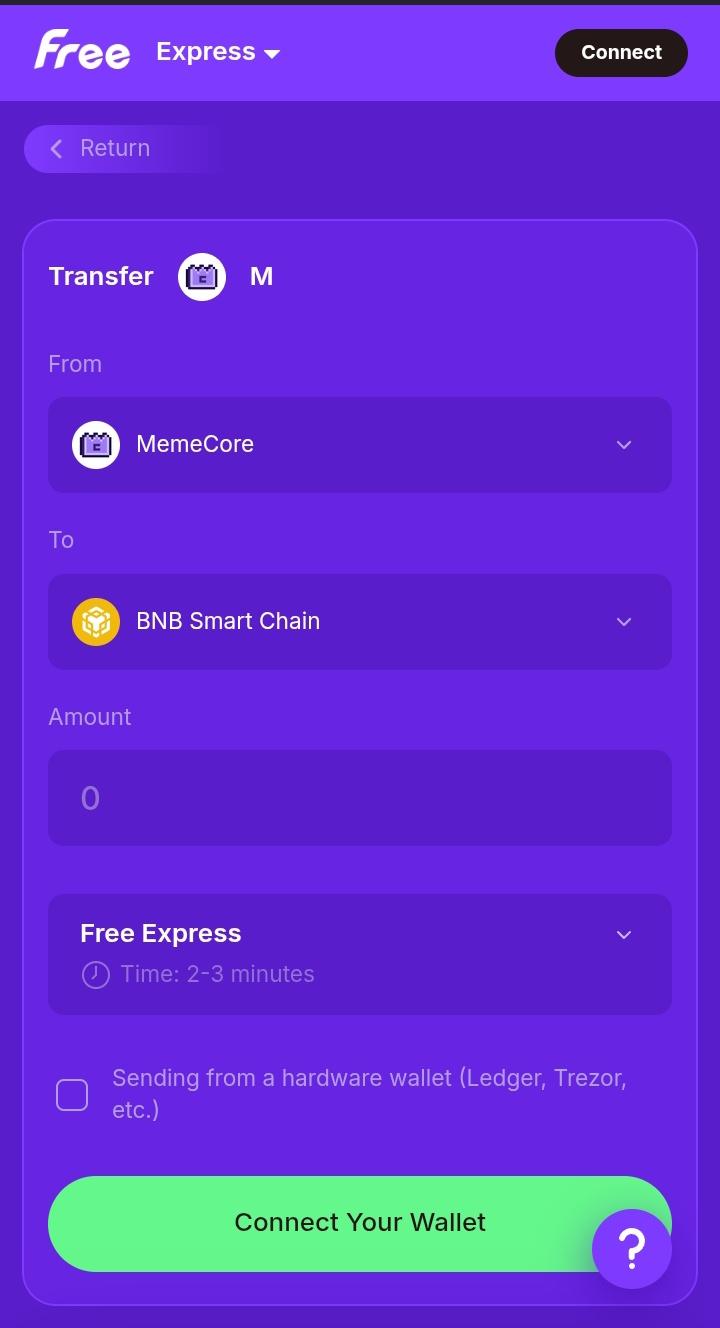Tap Connect Your Wallet
This screenshot has height=1328, width=720.
(320, 1223)
